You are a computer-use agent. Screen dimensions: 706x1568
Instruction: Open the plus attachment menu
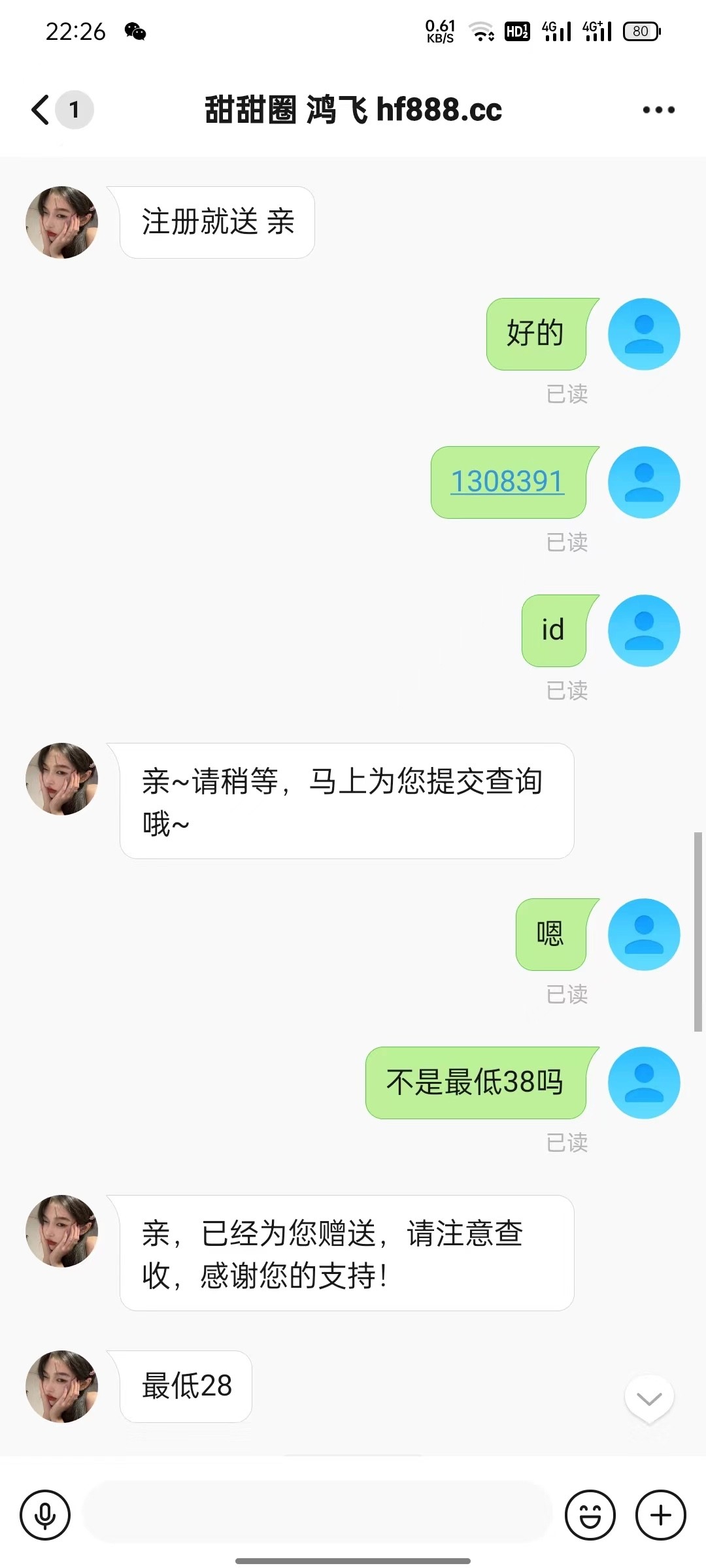click(661, 1515)
